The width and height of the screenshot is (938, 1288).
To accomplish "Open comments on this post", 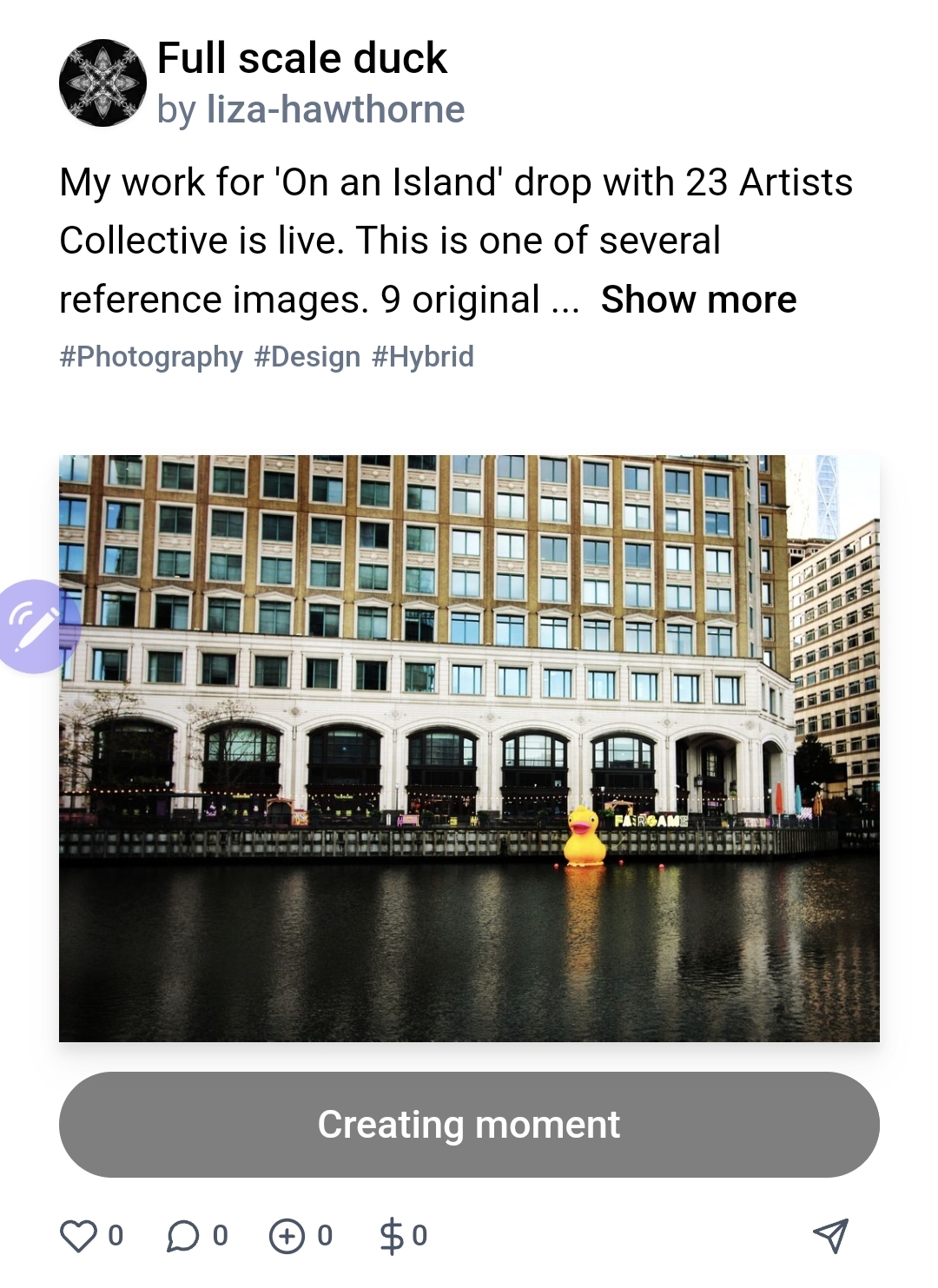I will tap(182, 1236).
